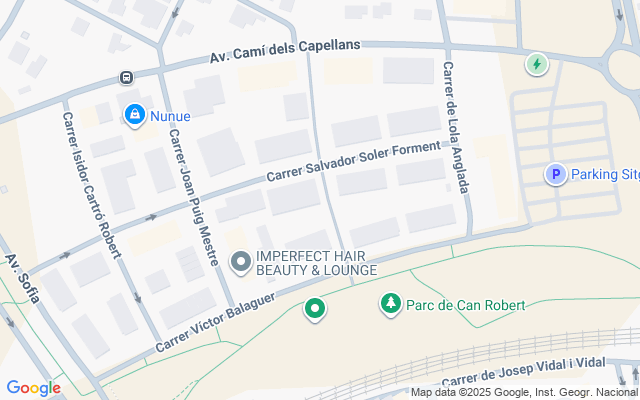
Task: Tap the bus stop icon on Camí dels Capellans
Action: [127, 77]
